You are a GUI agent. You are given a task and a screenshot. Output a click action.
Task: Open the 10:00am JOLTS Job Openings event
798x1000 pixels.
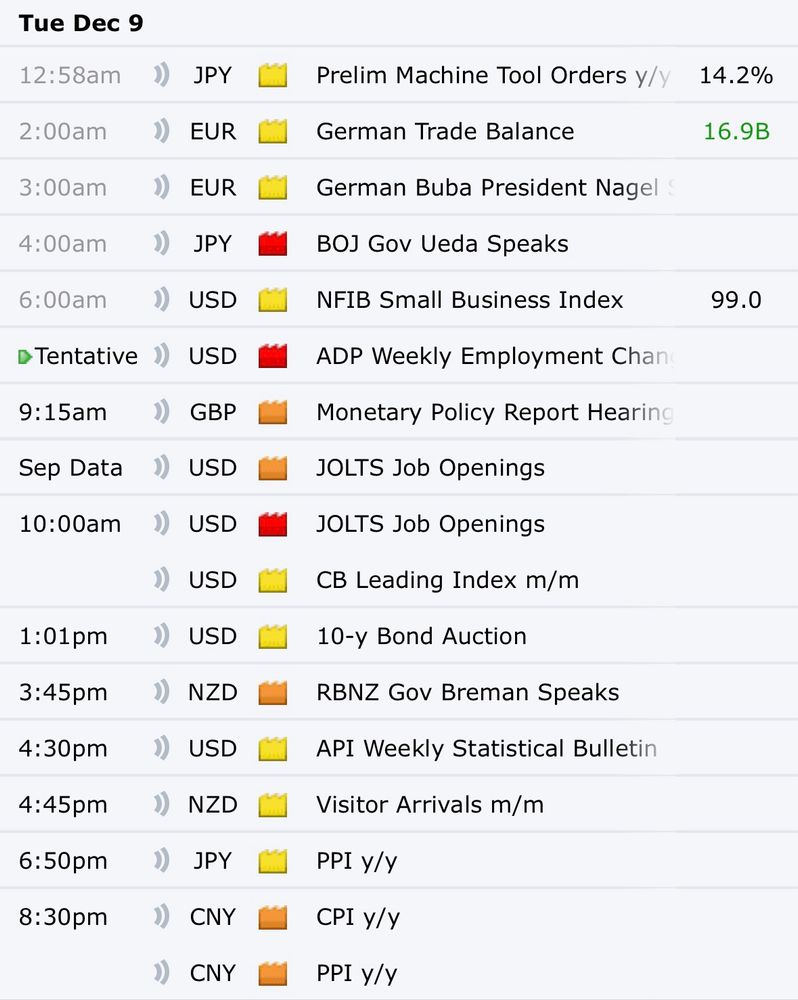click(430, 524)
